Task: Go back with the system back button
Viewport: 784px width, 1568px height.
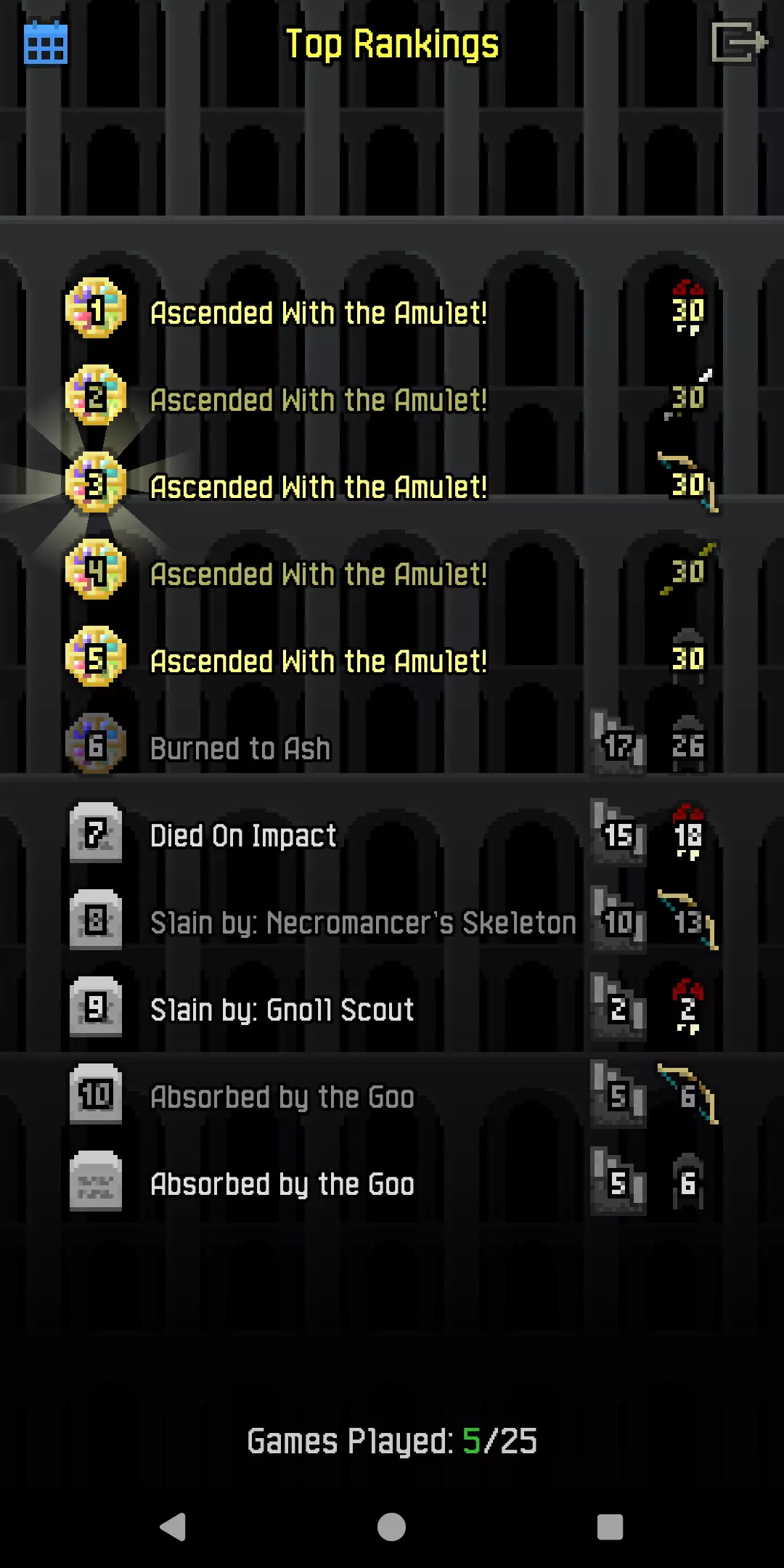Action: coord(173,1527)
